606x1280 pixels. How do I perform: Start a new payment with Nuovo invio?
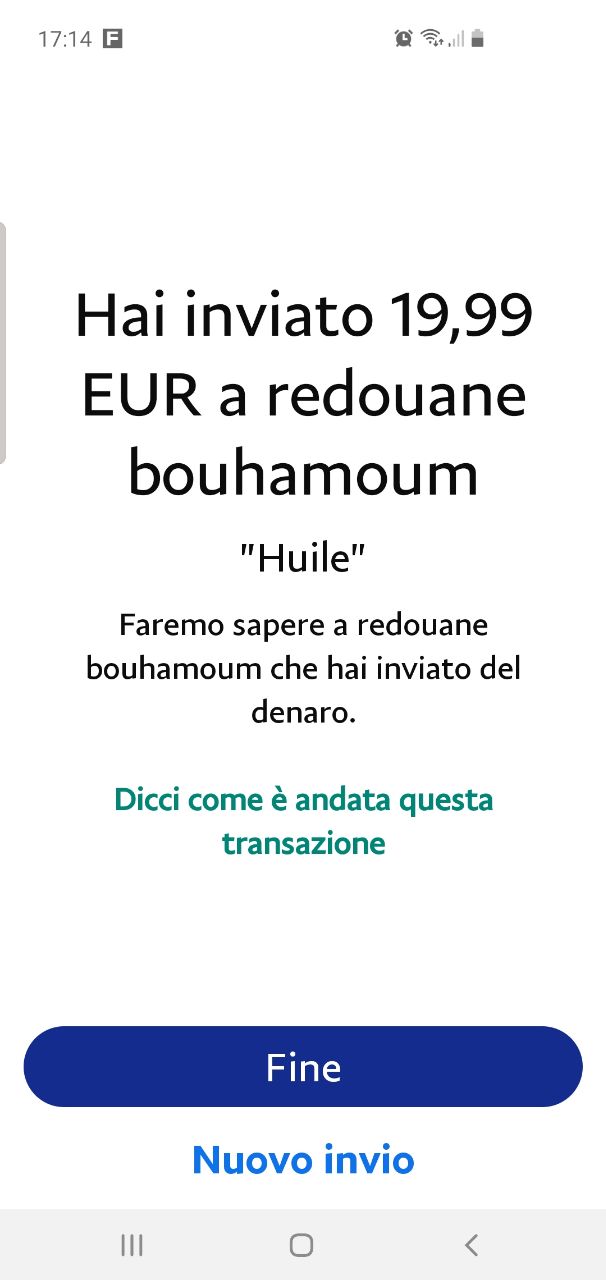(x=303, y=1160)
